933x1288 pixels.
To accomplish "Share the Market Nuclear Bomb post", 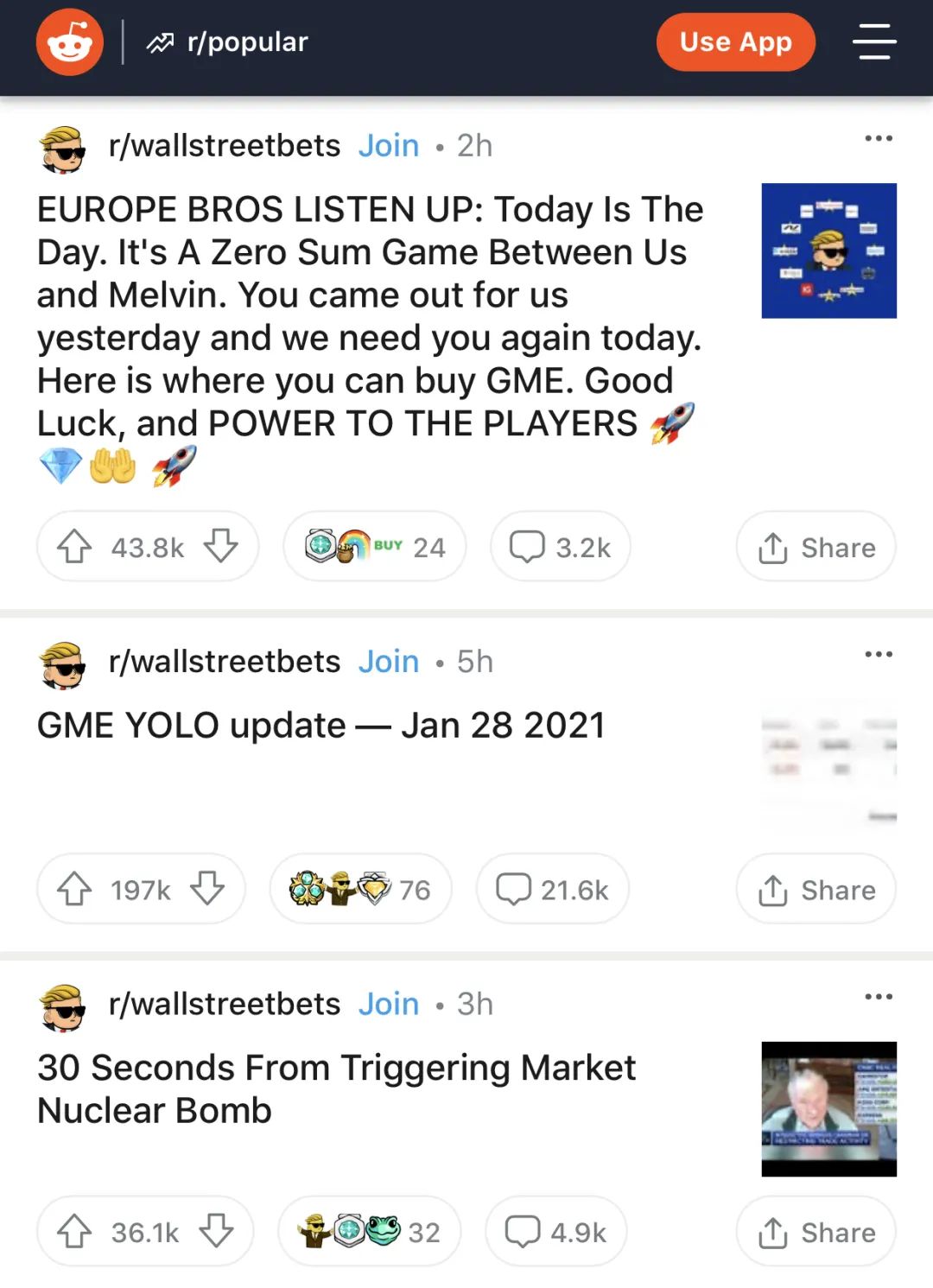I will 816,1232.
